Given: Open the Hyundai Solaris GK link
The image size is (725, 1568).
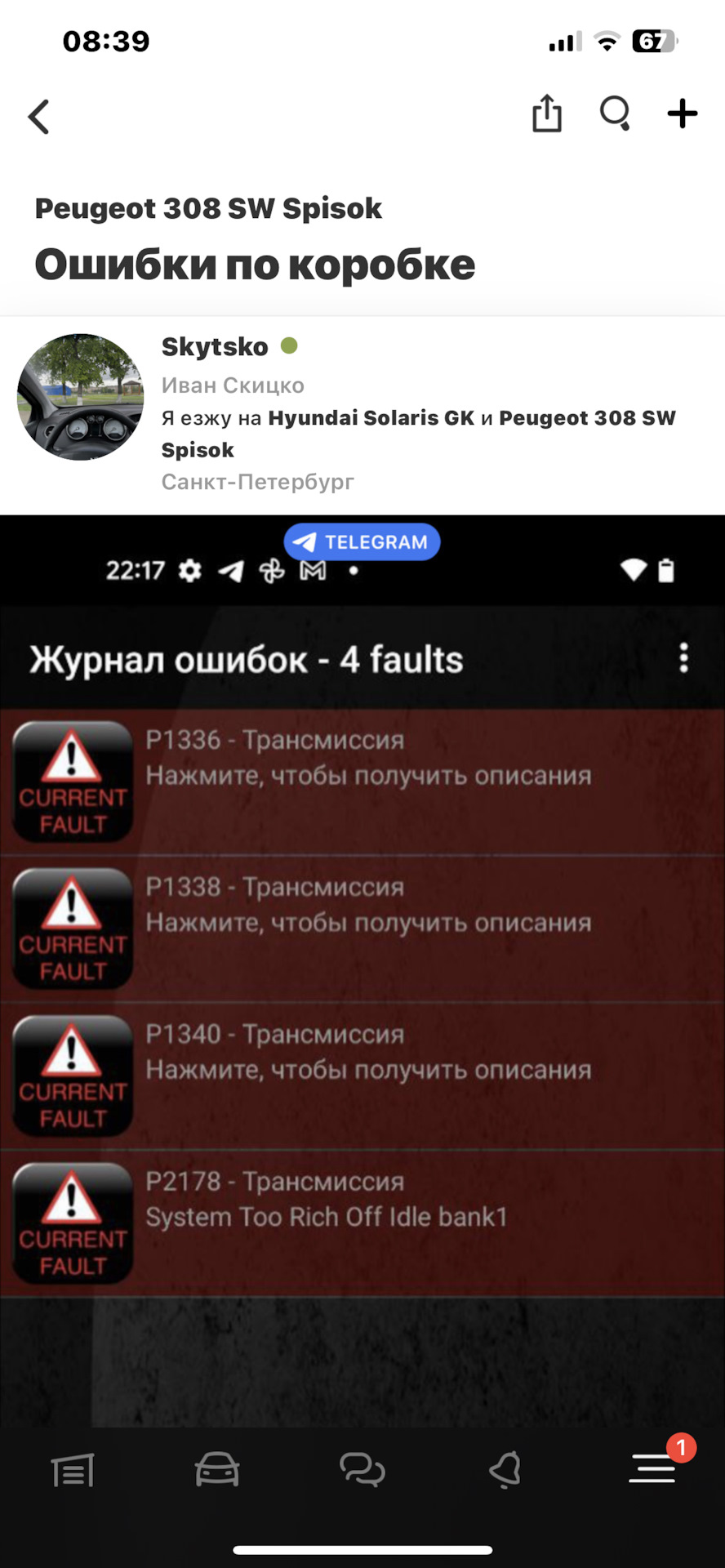Looking at the screenshot, I should point(371,418).
